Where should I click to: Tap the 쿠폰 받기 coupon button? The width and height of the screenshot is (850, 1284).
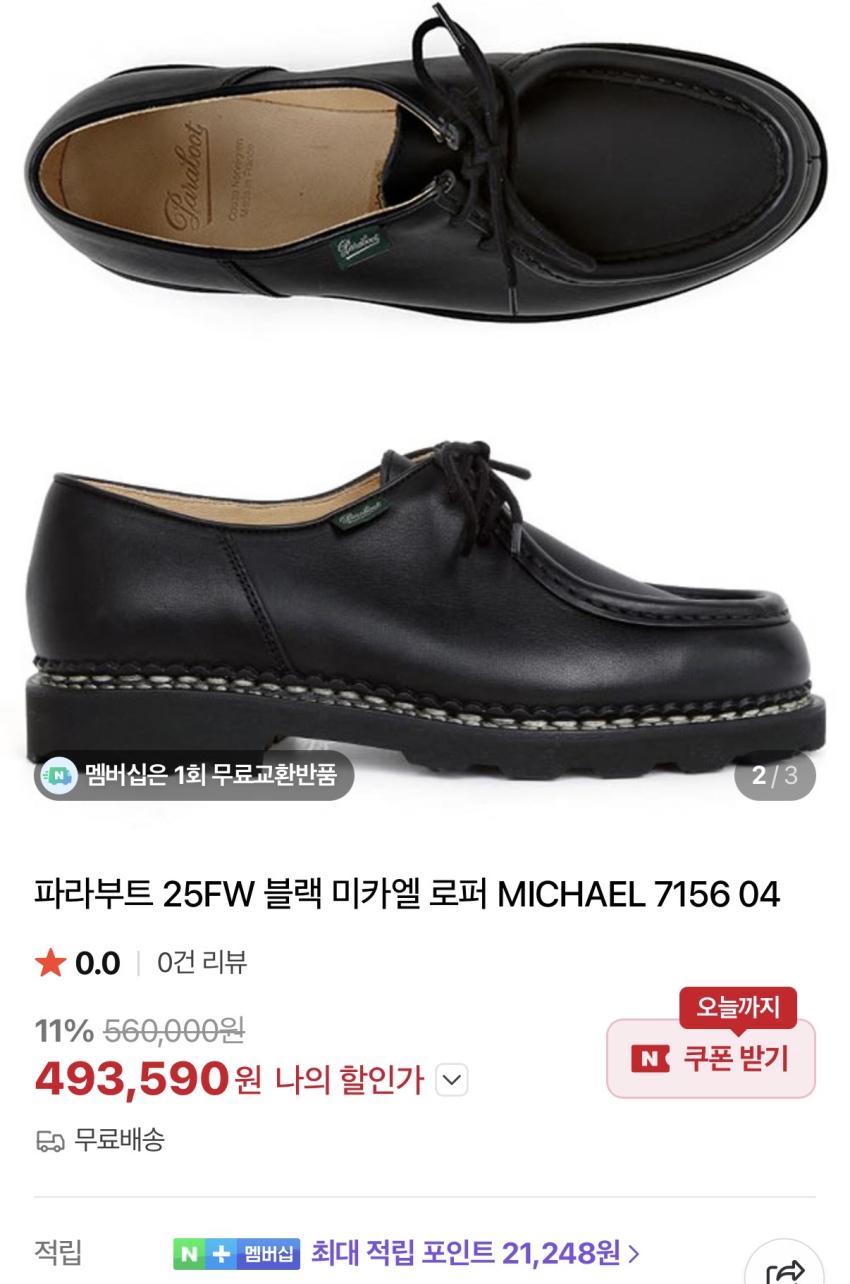(x=711, y=1058)
